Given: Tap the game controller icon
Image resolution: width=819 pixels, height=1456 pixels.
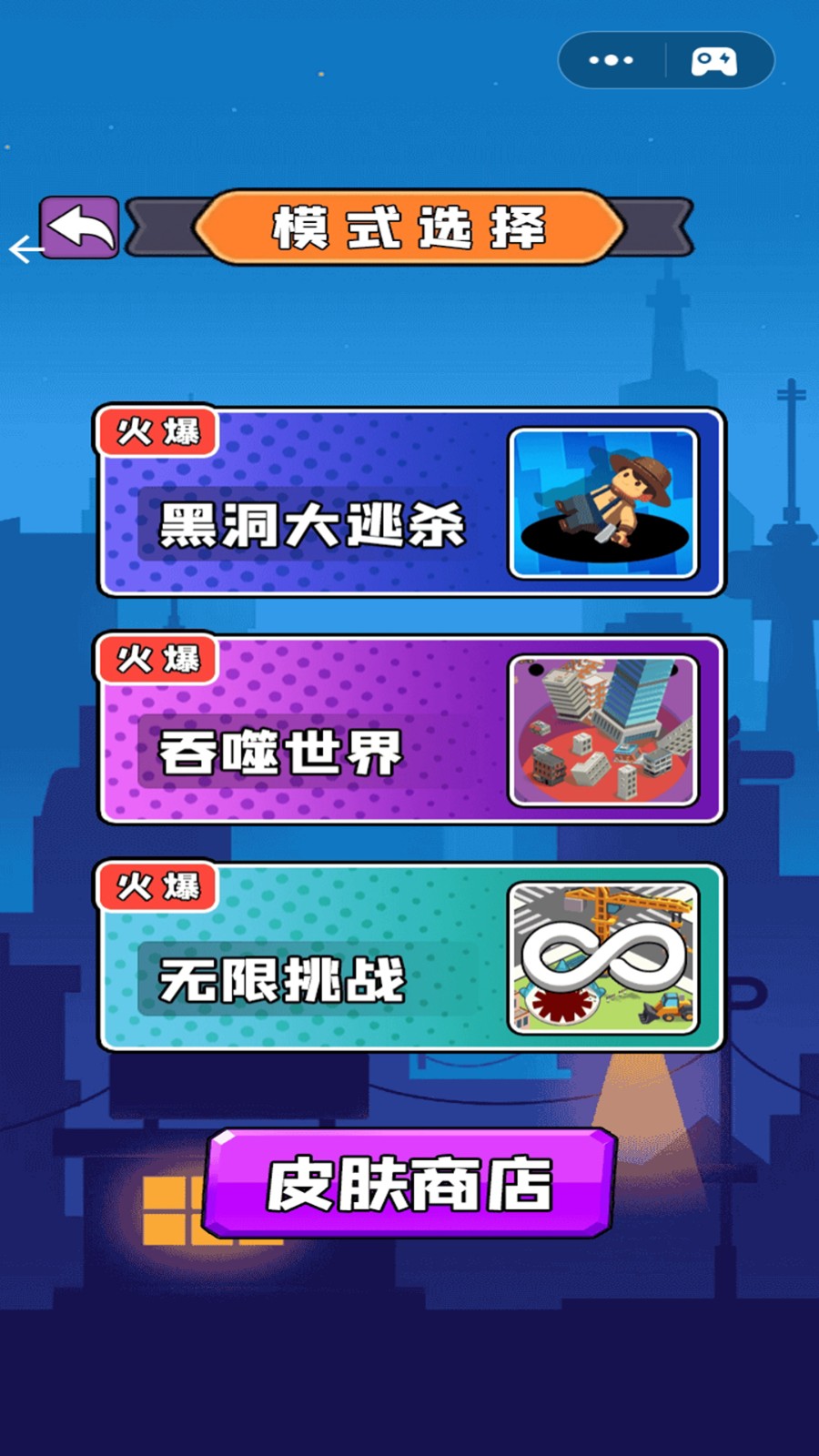Looking at the screenshot, I should 714,61.
